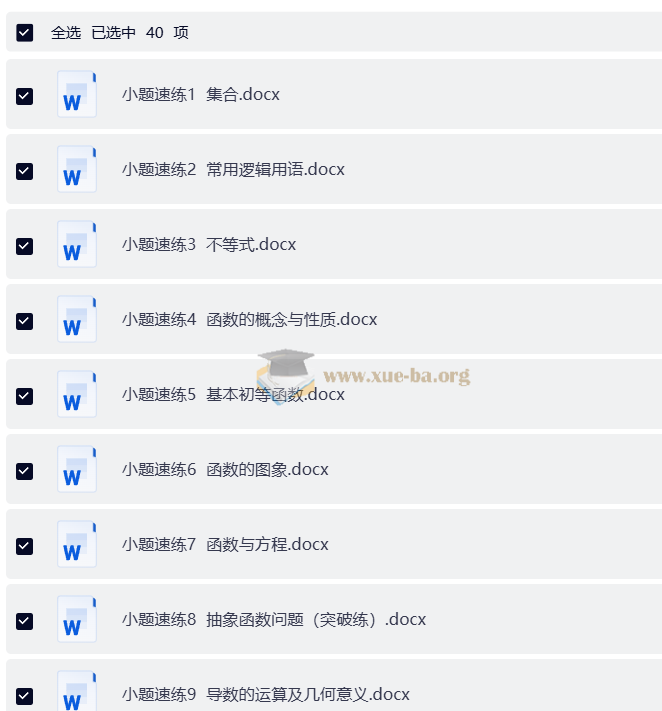The width and height of the screenshot is (662, 711).
Task: Open 小题速练9 导数的运算及几何意义.docx
Action: (x=265, y=695)
